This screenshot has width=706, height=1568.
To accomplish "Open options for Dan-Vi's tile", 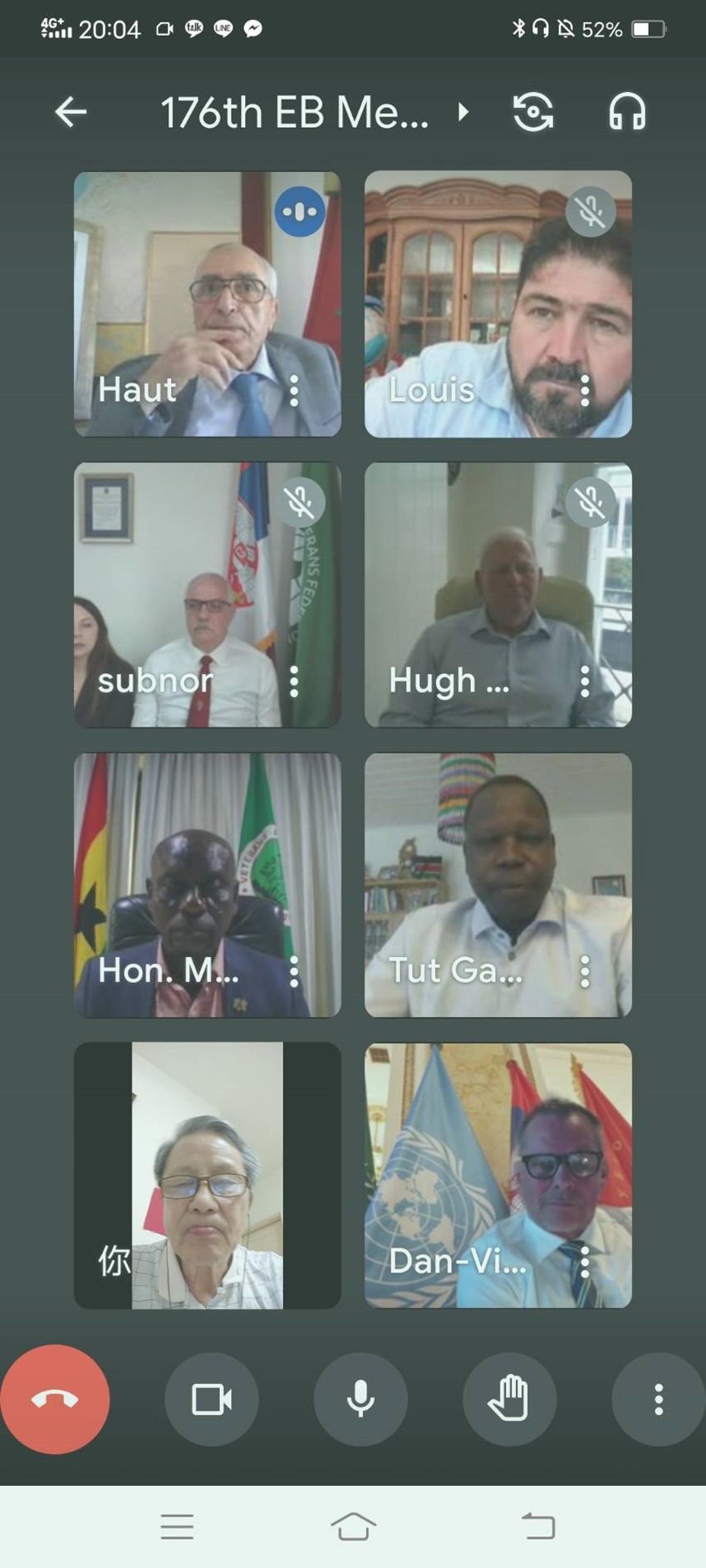I will point(585,1261).
